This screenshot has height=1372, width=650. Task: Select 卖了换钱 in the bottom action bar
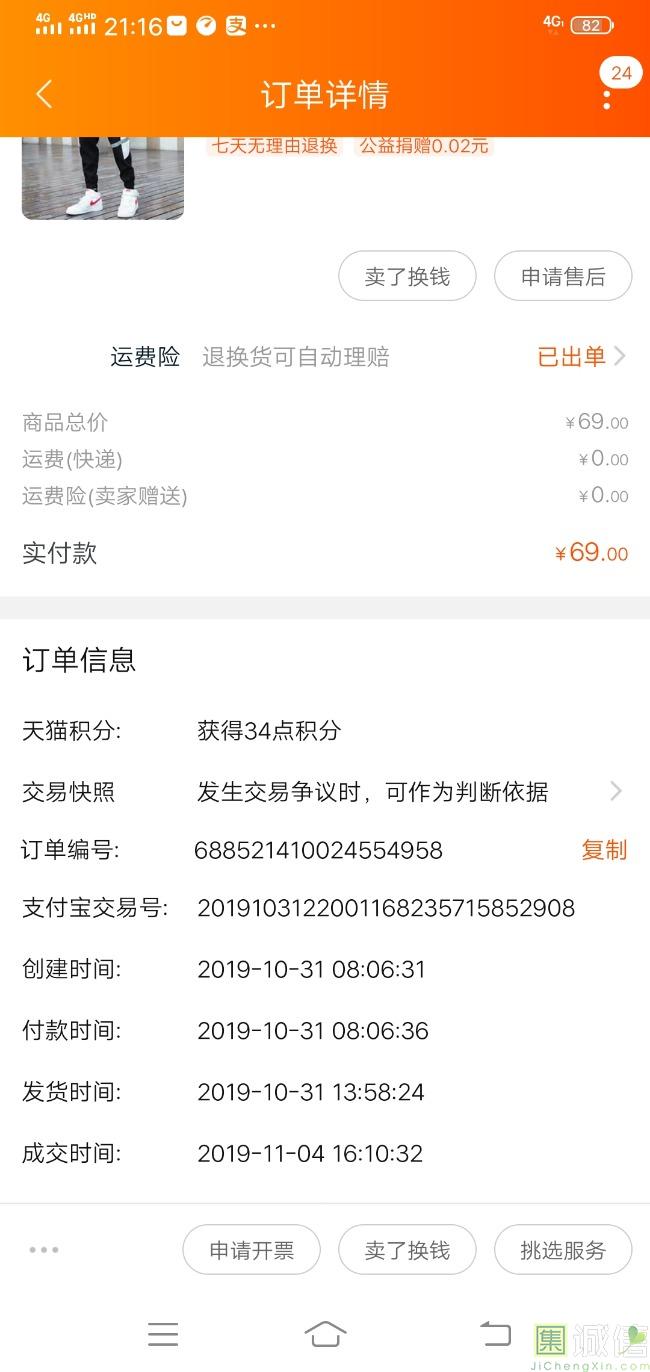[x=407, y=1250]
